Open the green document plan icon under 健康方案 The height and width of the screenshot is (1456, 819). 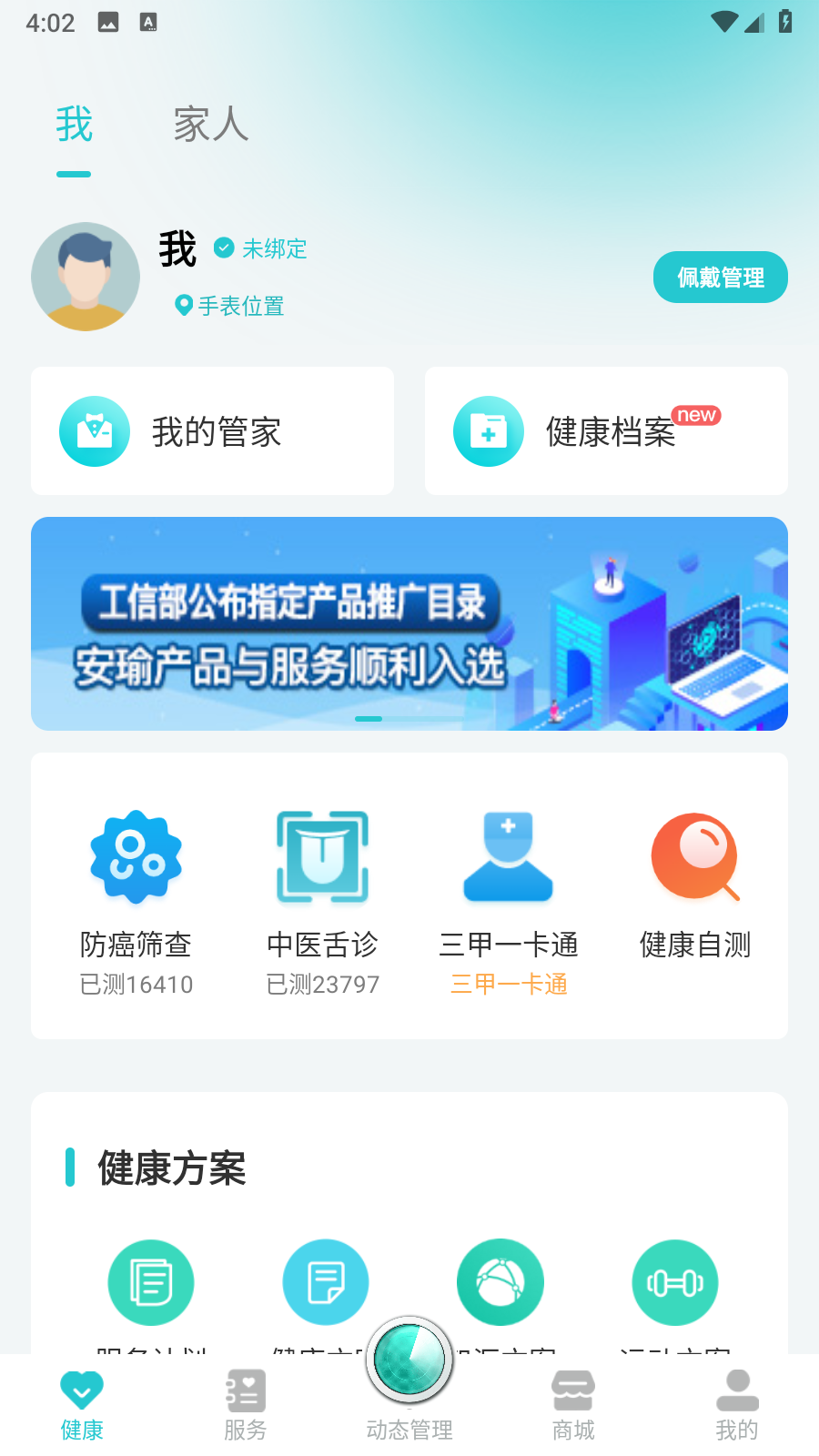(x=151, y=1283)
